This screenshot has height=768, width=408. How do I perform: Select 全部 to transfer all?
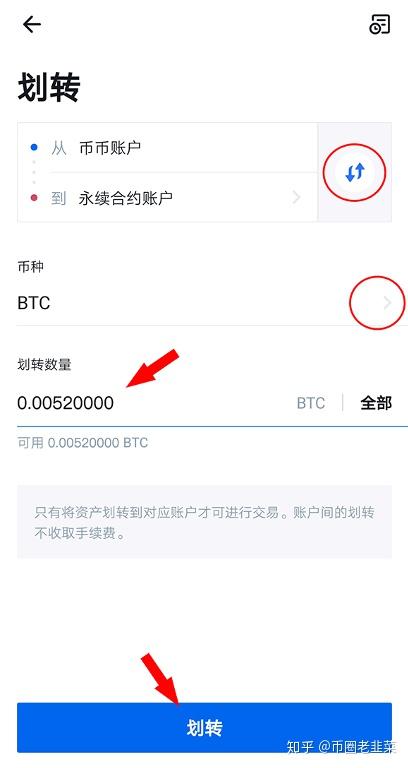pos(376,403)
